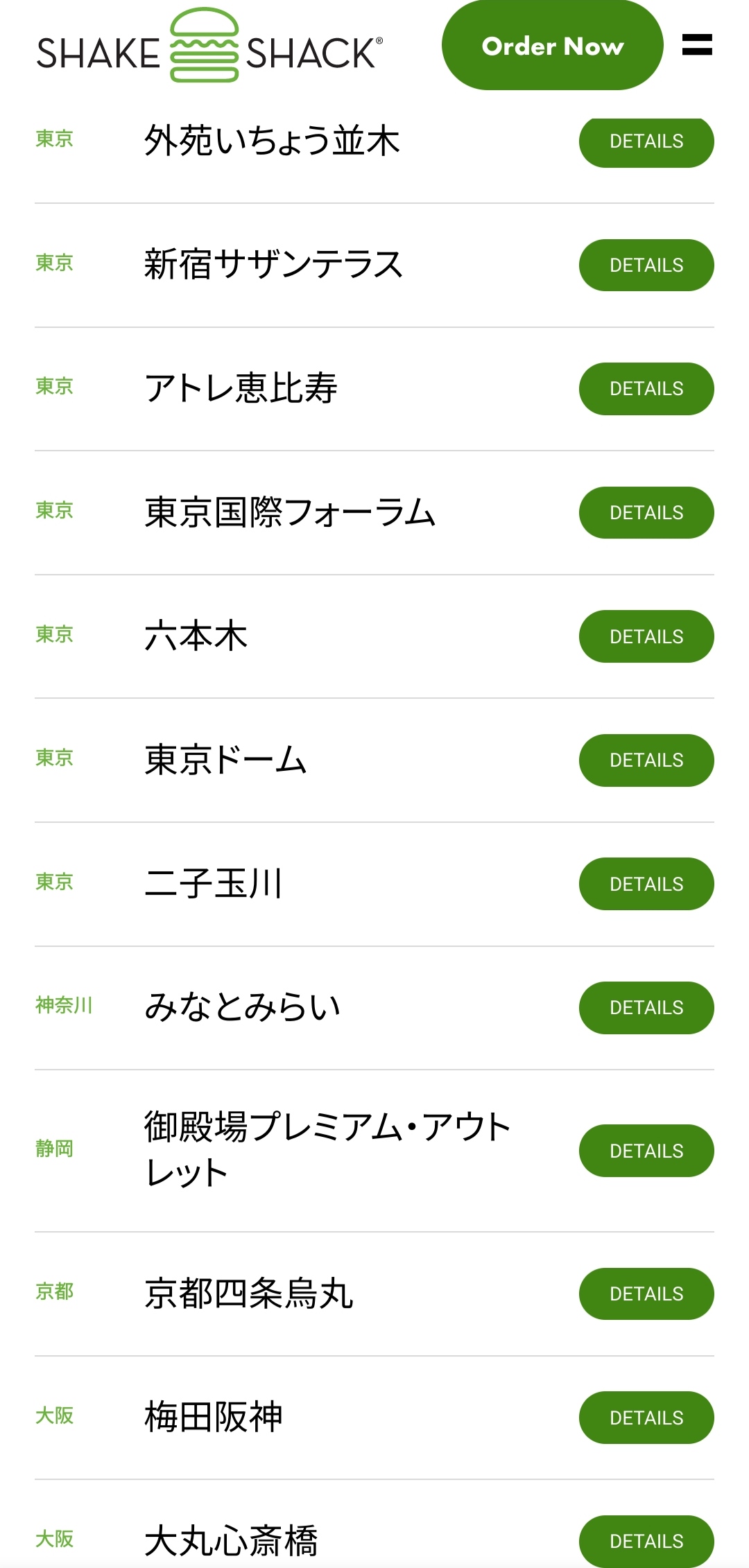Image resolution: width=749 pixels, height=1568 pixels.
Task: See details for 東京ドーム
Action: [x=646, y=760]
